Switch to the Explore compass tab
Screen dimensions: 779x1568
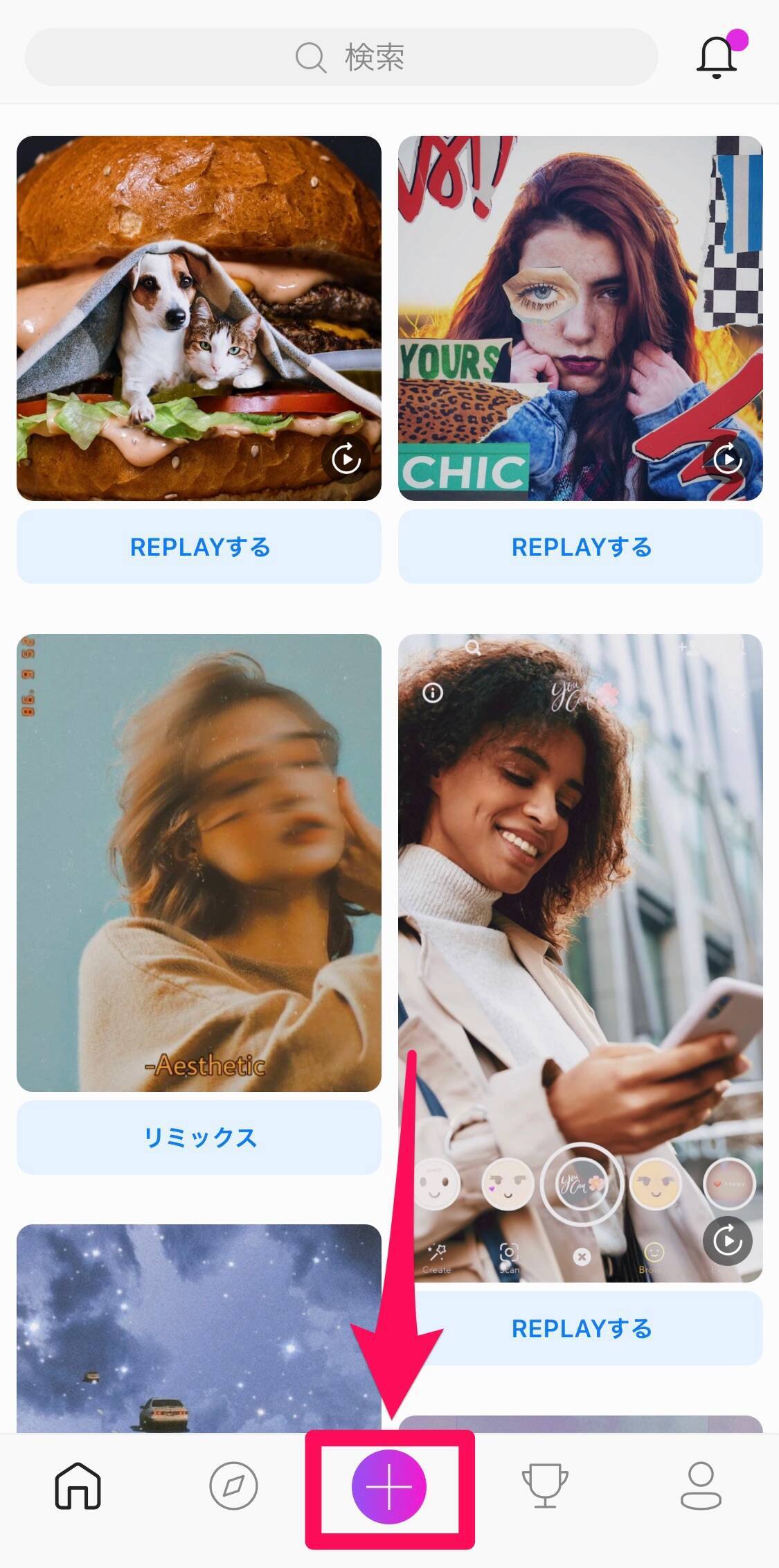click(234, 1485)
